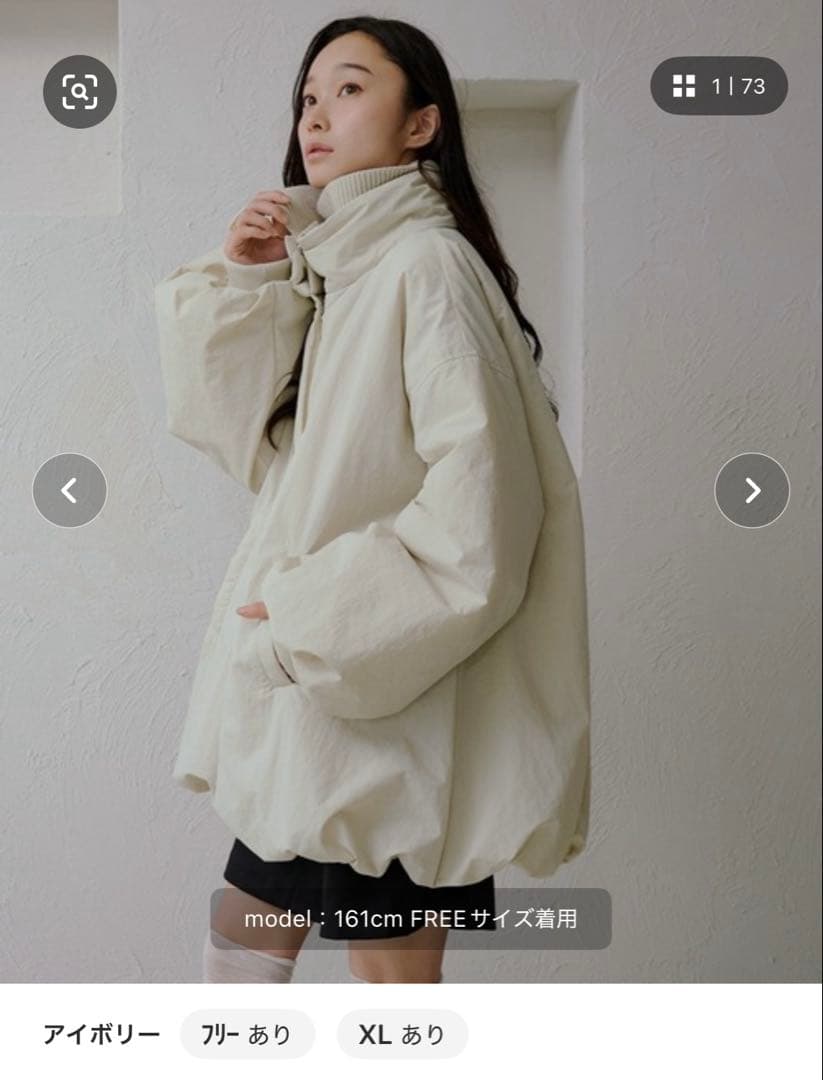The width and height of the screenshot is (823, 1080).
Task: Select the XL size chip
Action: click(x=402, y=1034)
